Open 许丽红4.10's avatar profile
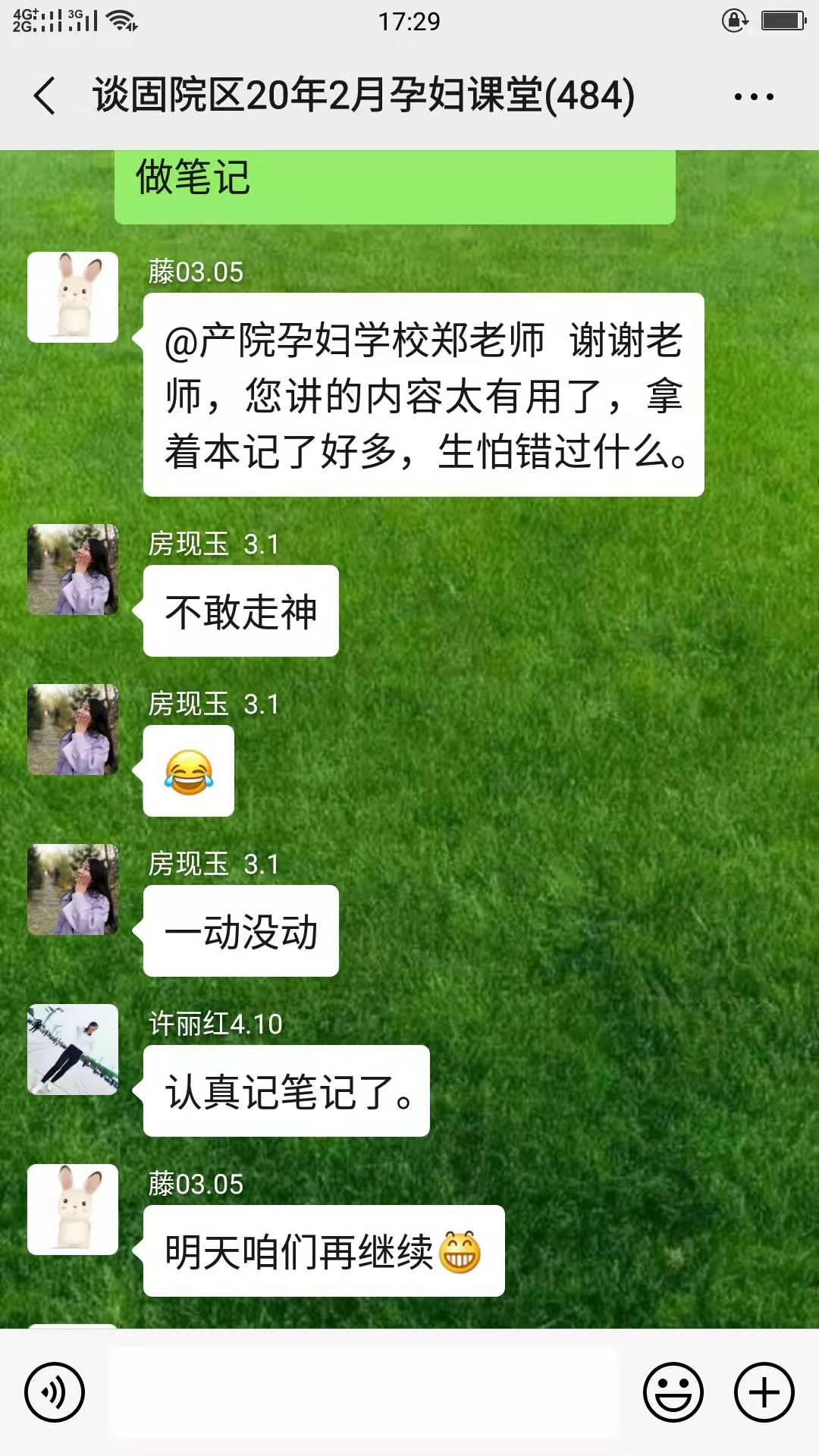 [73, 1050]
